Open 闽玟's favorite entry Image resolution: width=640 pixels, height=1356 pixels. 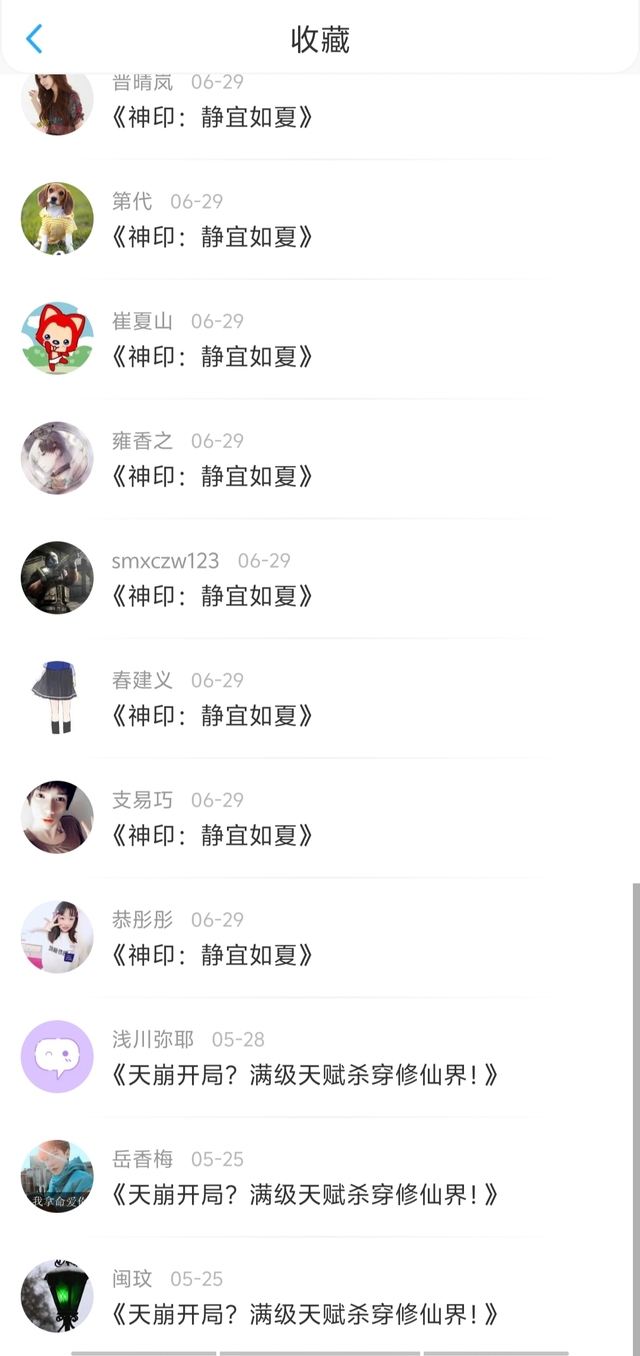tap(304, 1314)
